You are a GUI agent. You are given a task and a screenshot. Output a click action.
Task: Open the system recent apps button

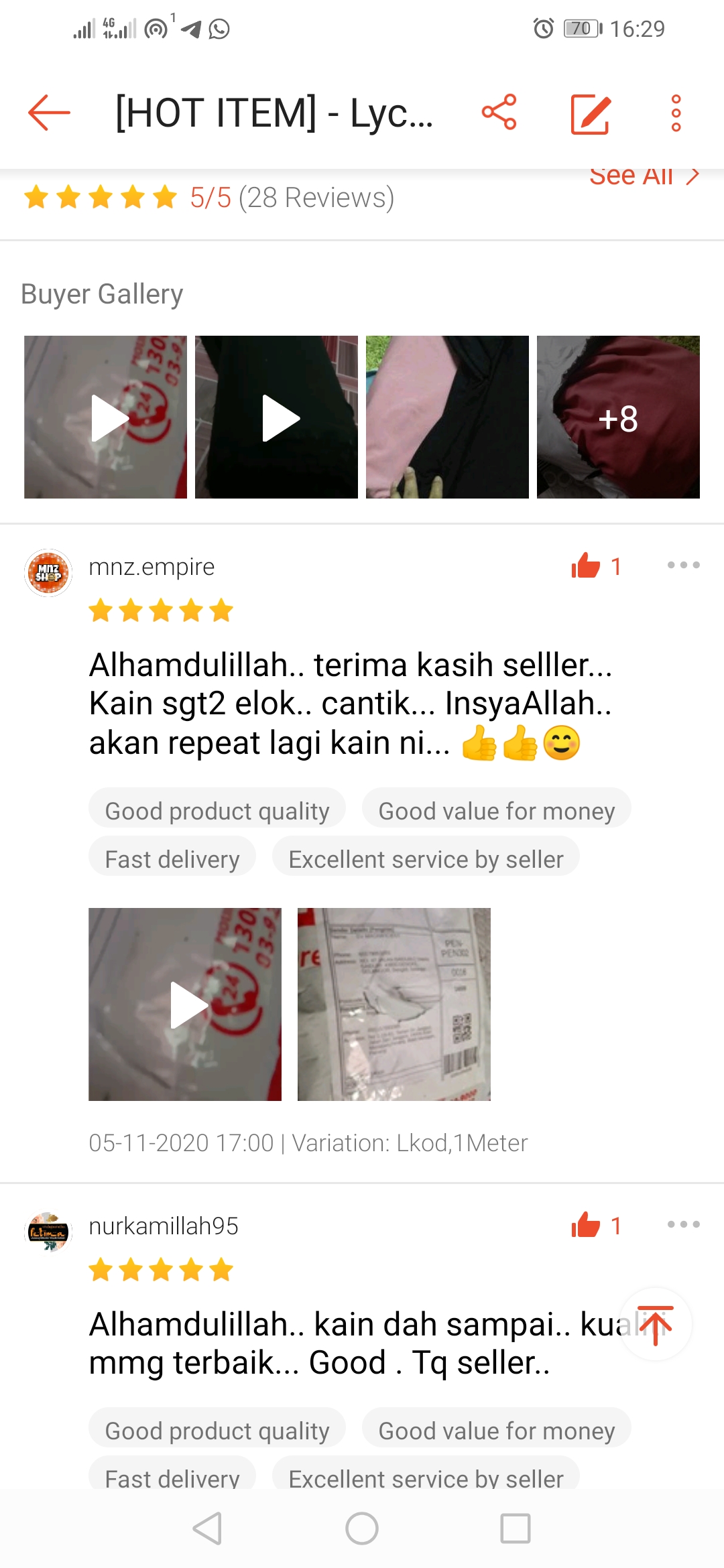pyautogui.click(x=516, y=1528)
